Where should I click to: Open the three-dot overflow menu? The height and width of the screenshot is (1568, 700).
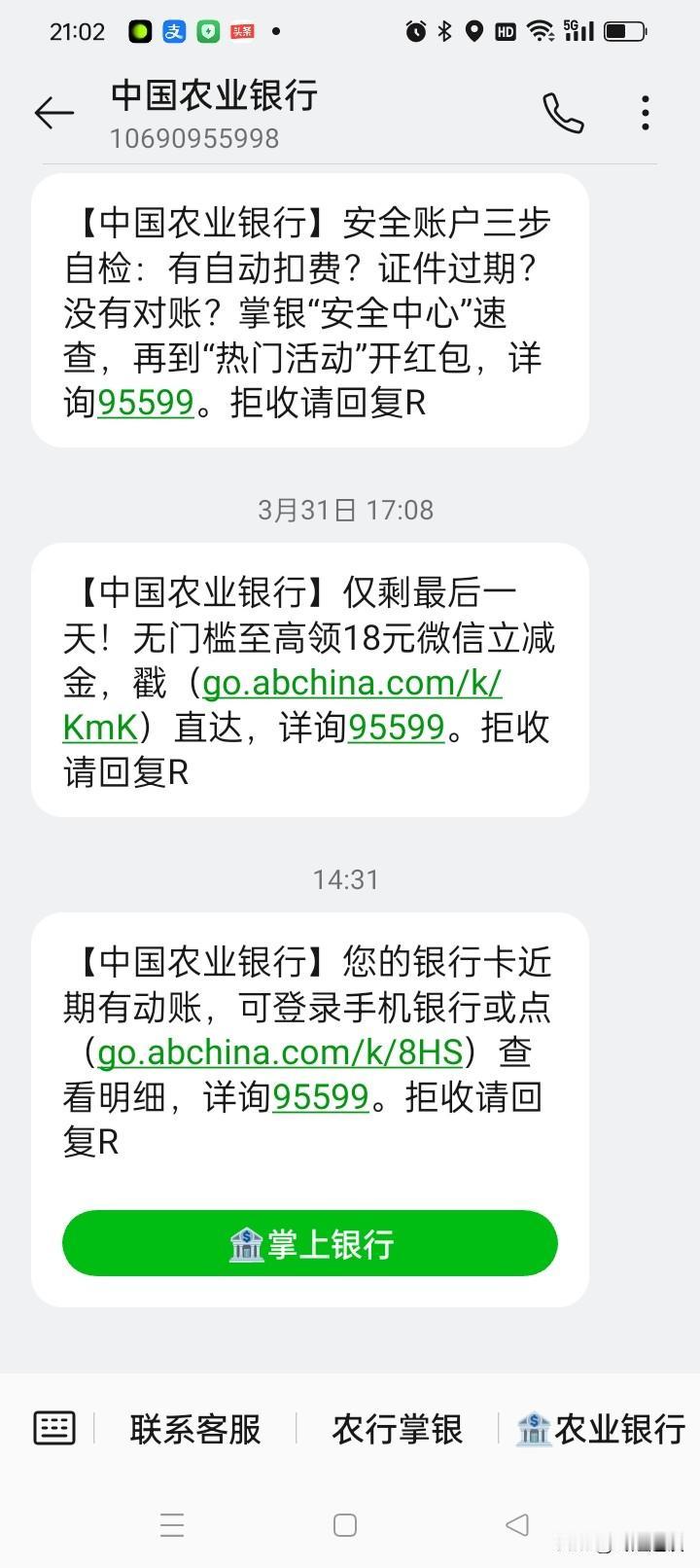[645, 113]
